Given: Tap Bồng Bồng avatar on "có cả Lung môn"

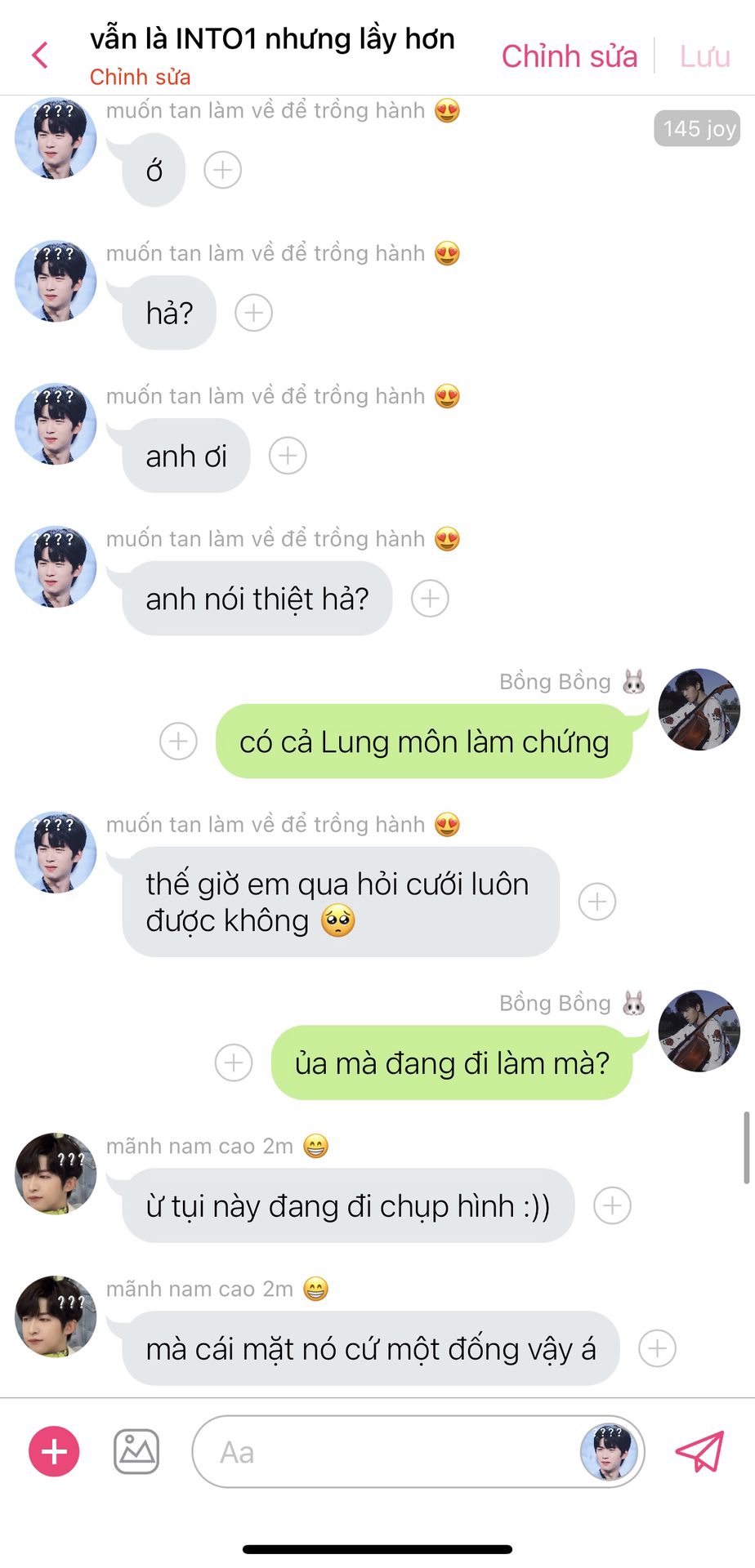Looking at the screenshot, I should pyautogui.click(x=699, y=709).
